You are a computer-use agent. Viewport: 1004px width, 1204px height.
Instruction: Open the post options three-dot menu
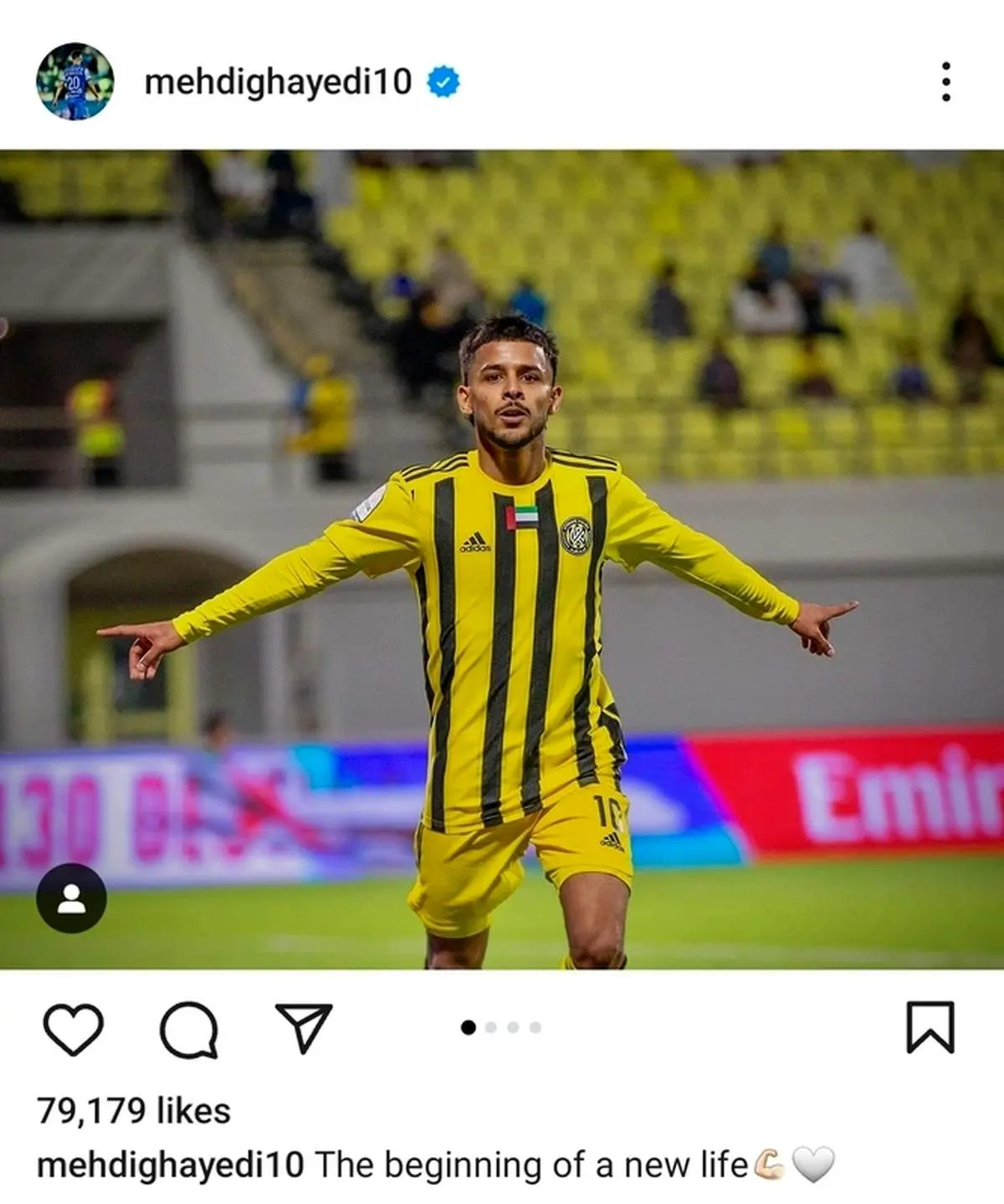[x=946, y=79]
